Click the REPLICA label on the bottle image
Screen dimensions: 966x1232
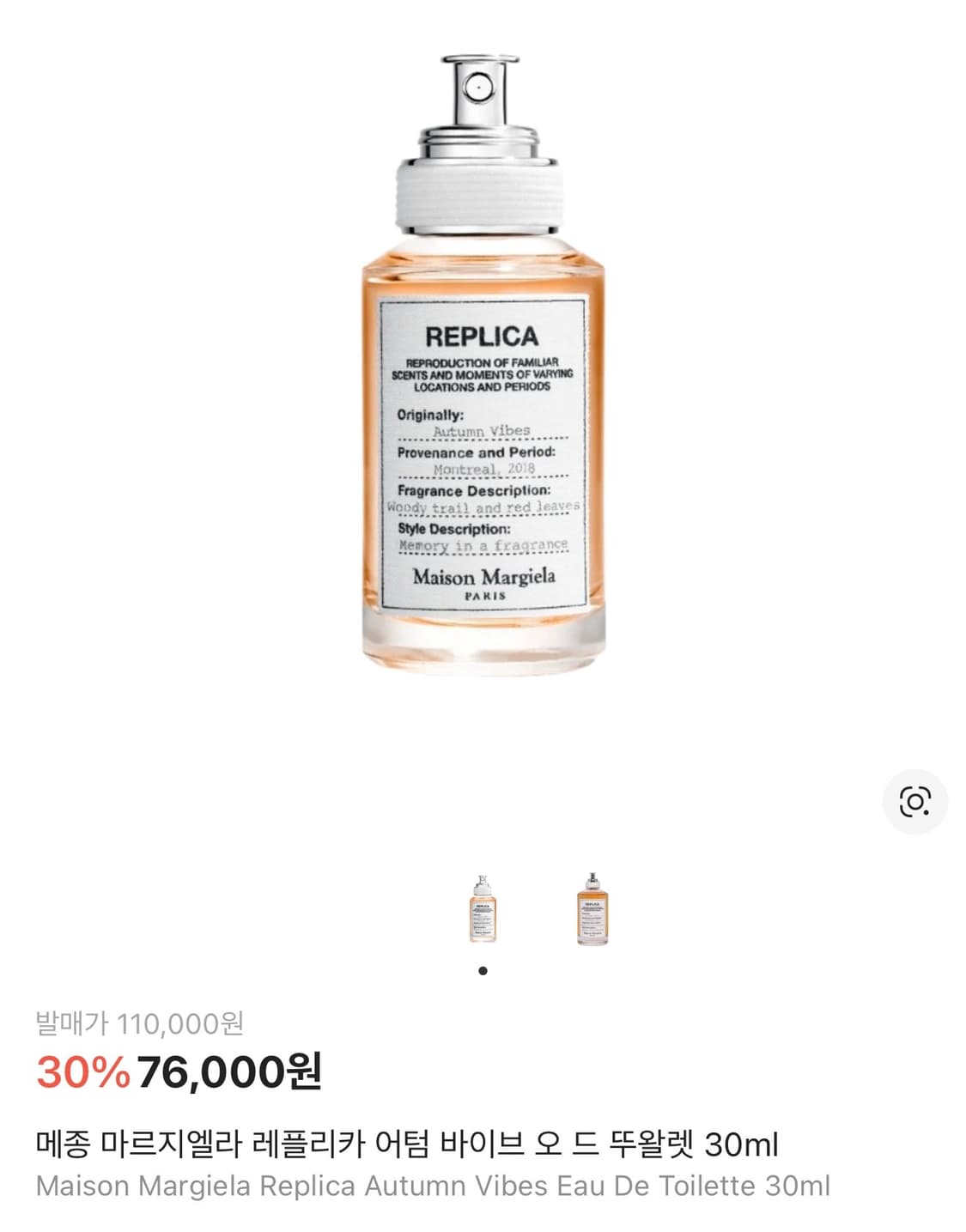coord(483,336)
